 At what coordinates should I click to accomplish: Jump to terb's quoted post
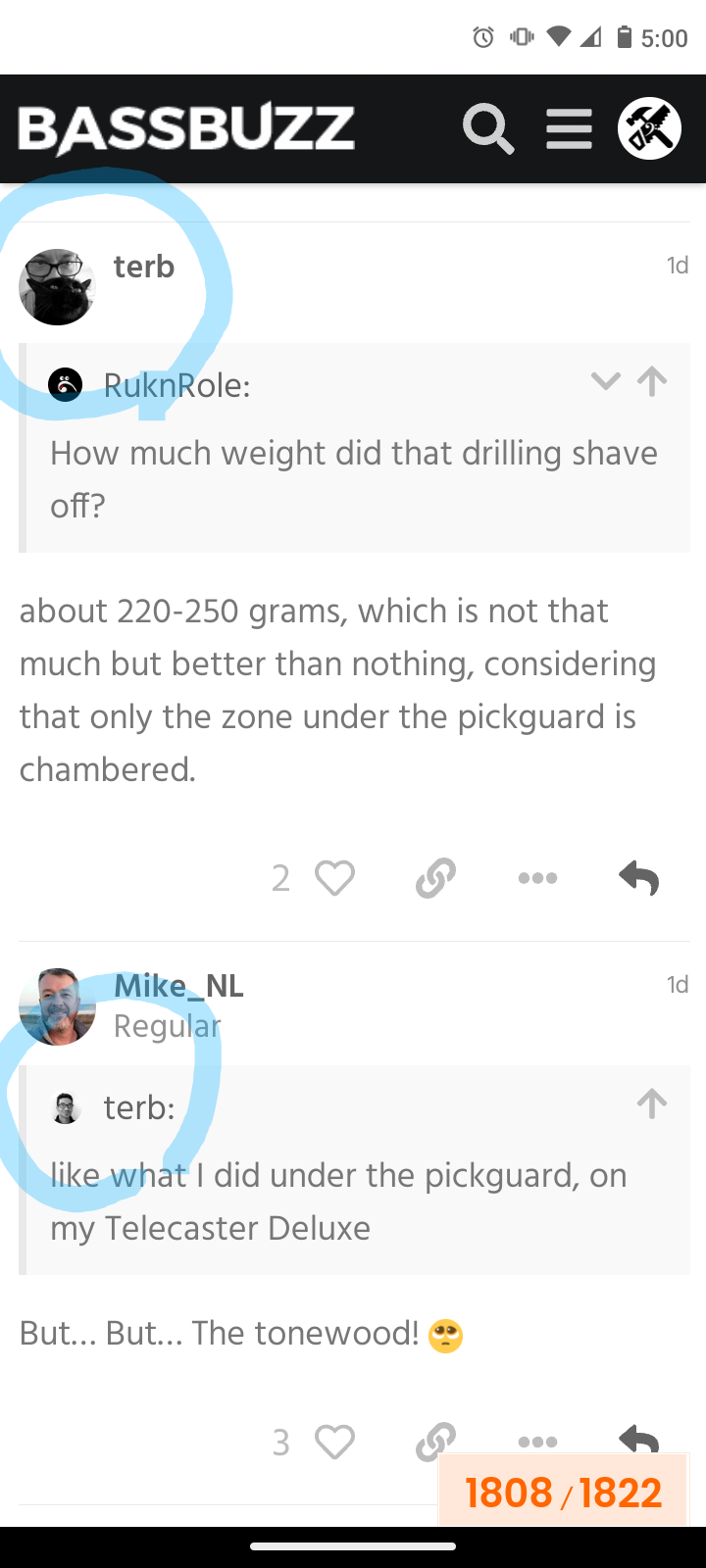(652, 1104)
